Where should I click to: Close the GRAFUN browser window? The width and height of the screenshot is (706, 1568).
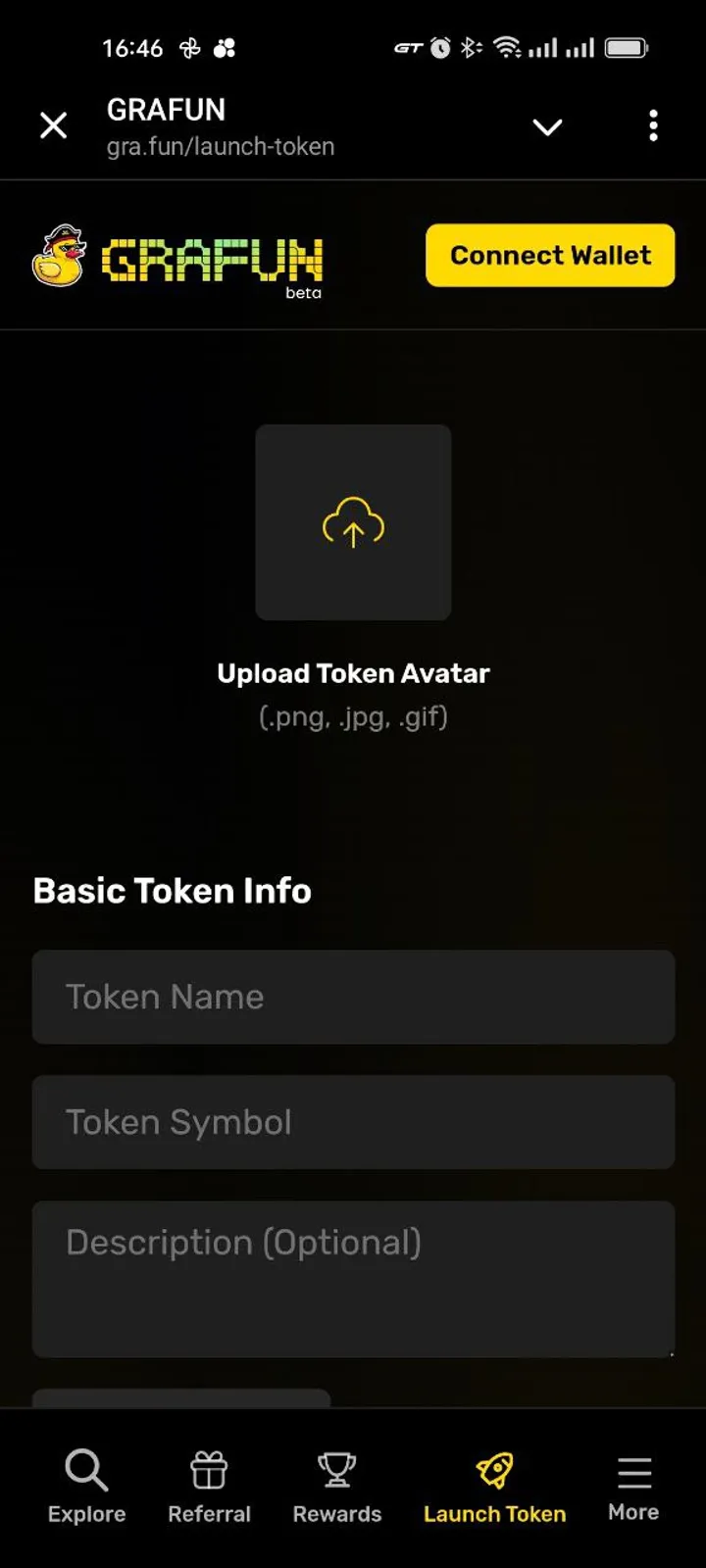[54, 125]
